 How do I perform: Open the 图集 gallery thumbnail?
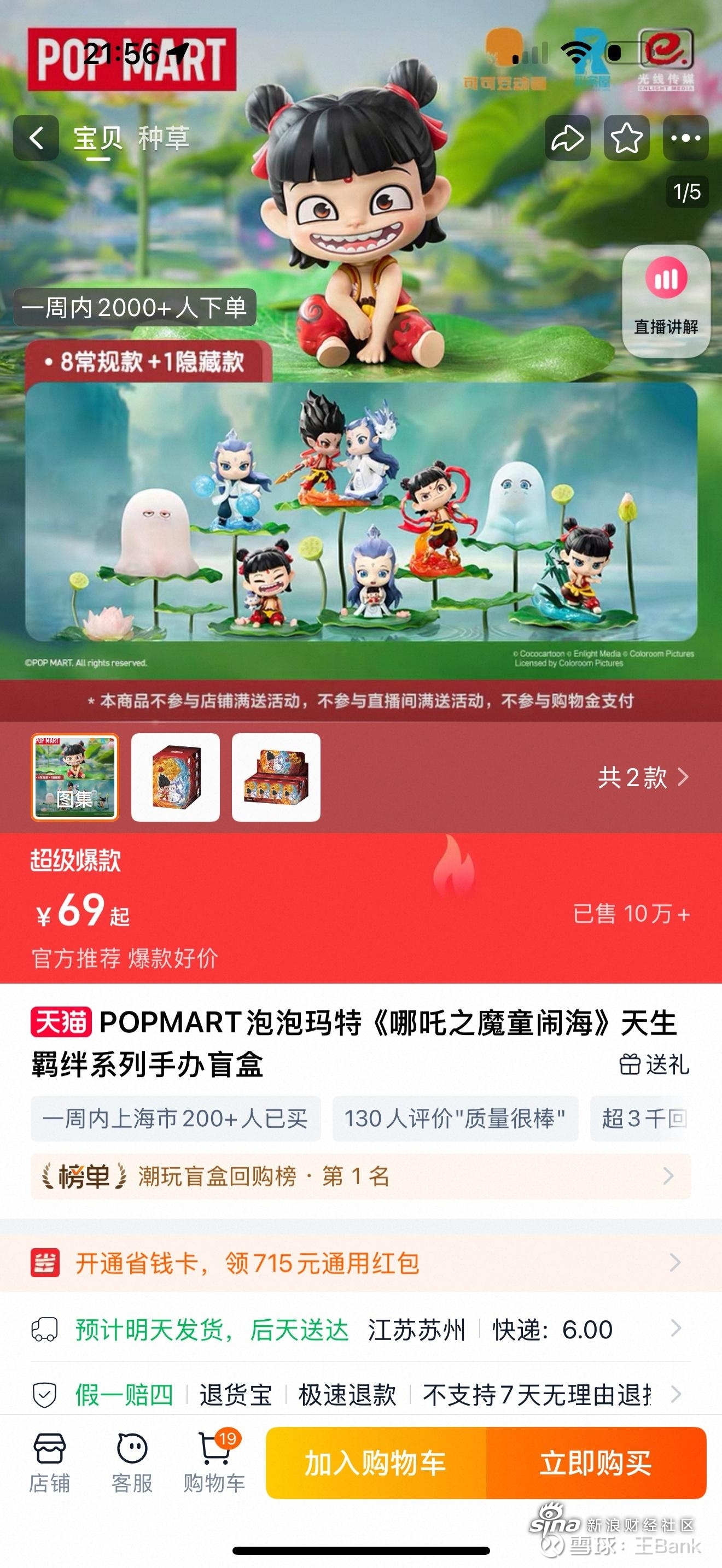pyautogui.click(x=75, y=777)
